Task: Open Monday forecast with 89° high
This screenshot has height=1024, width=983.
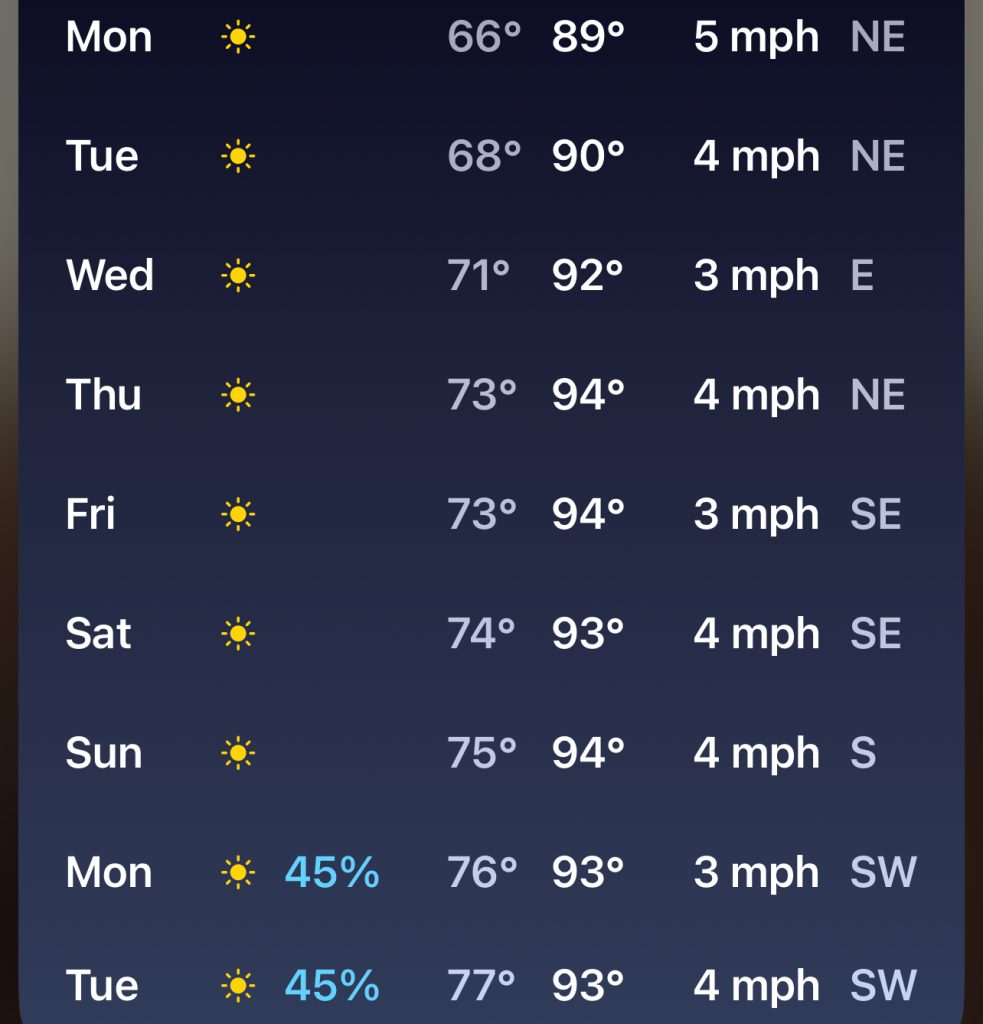Action: (490, 38)
